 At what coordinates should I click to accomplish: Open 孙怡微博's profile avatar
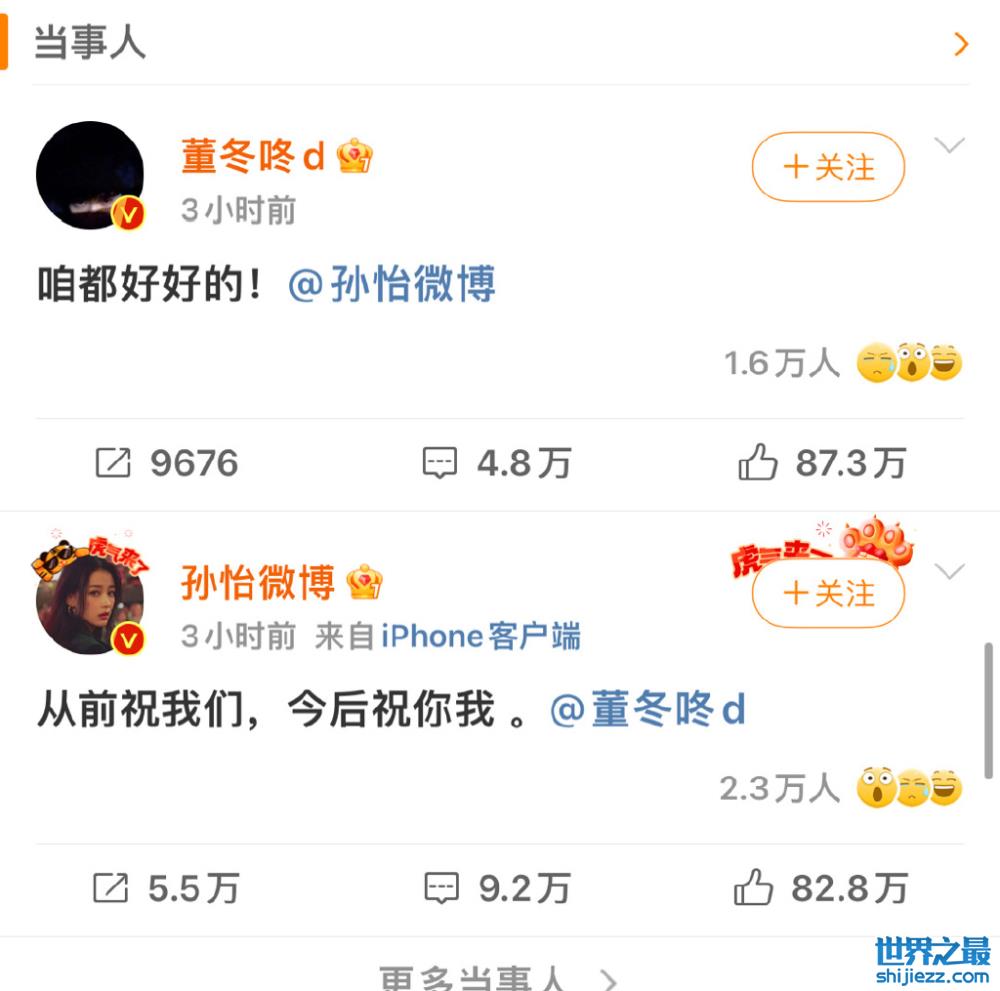pos(90,600)
